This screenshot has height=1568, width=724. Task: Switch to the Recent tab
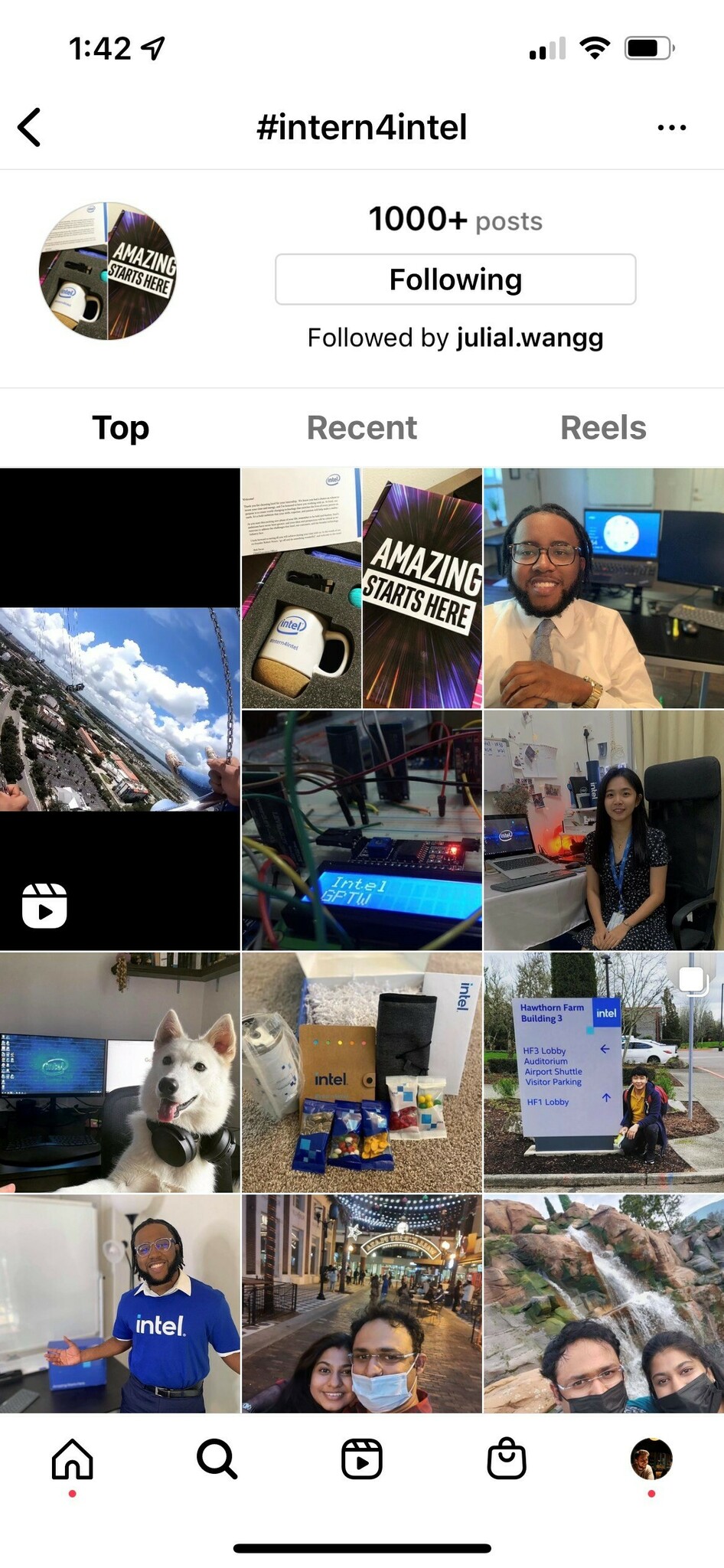point(361,428)
